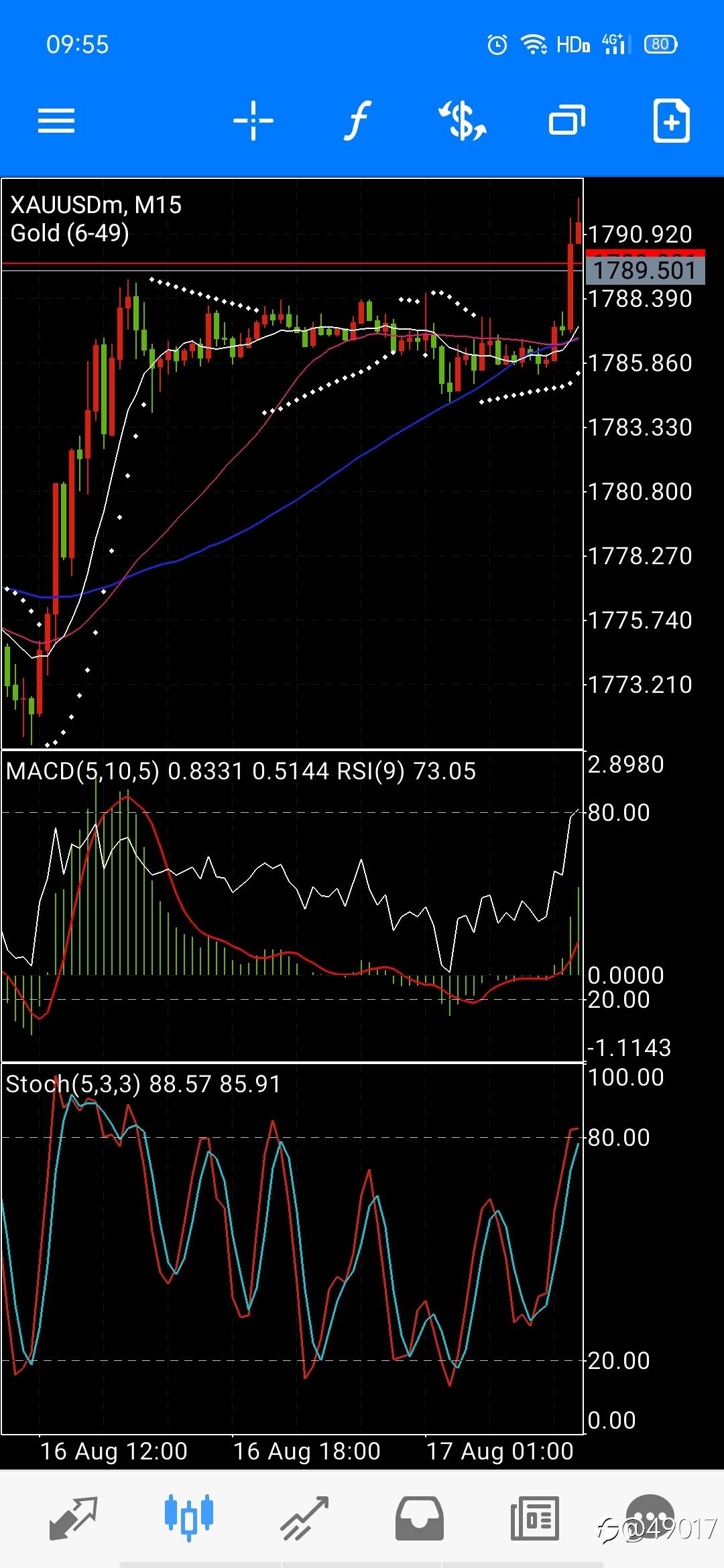The width and height of the screenshot is (724, 1568).
Task: Open the News tab
Action: click(x=535, y=1518)
